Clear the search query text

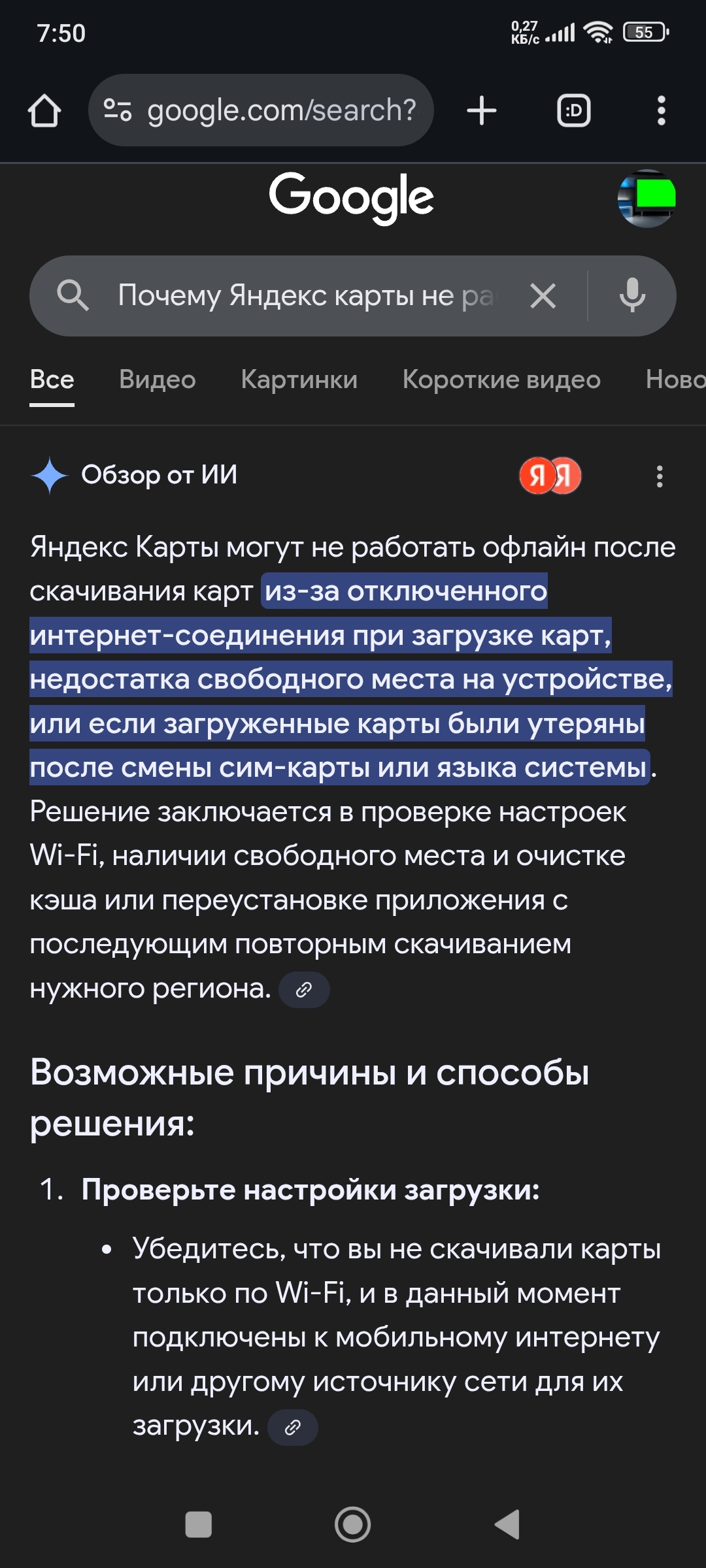tap(543, 296)
